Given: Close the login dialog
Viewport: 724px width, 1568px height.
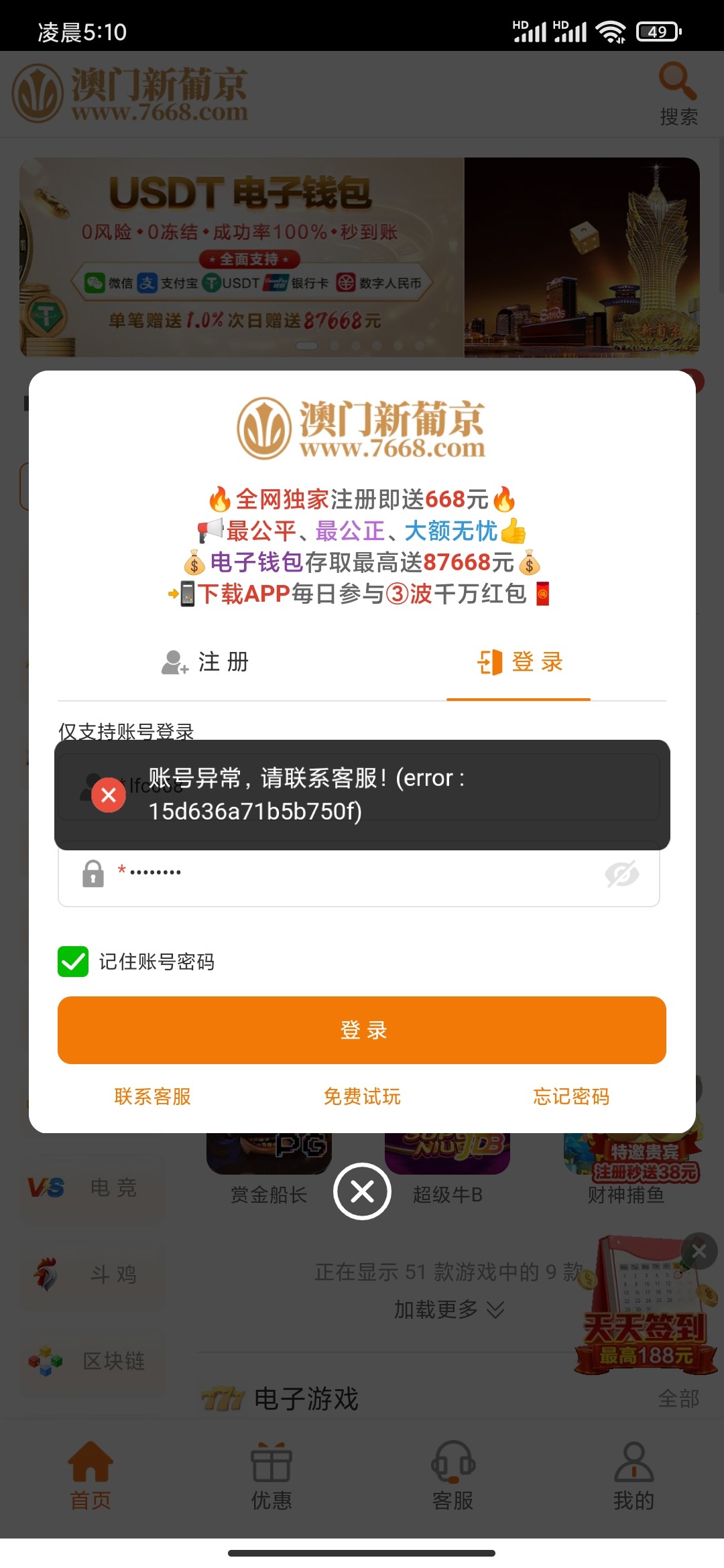Looking at the screenshot, I should 362,1191.
